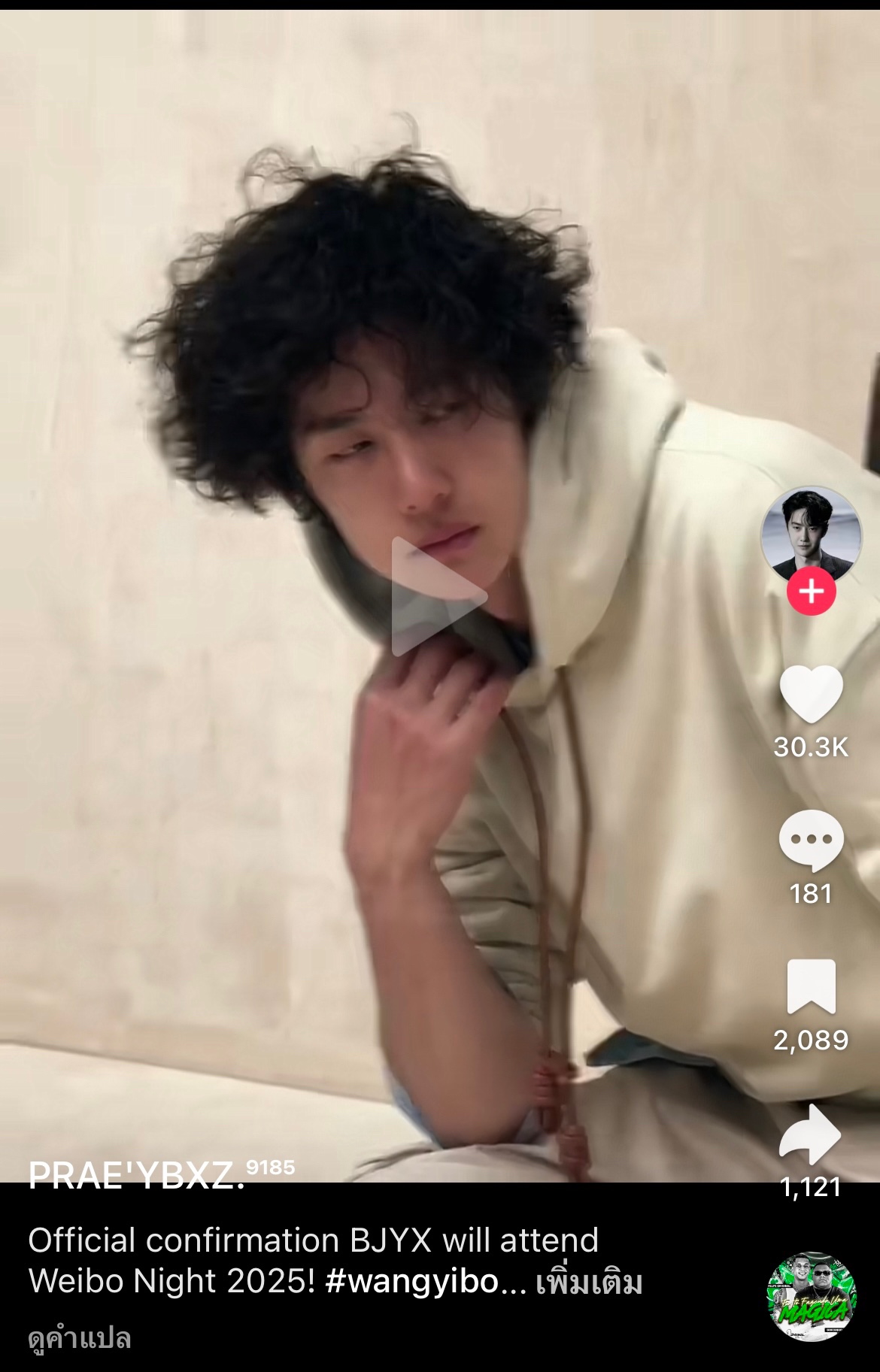Expand the caption with เพิ่มเติม
The image size is (880, 1372).
(589, 1283)
